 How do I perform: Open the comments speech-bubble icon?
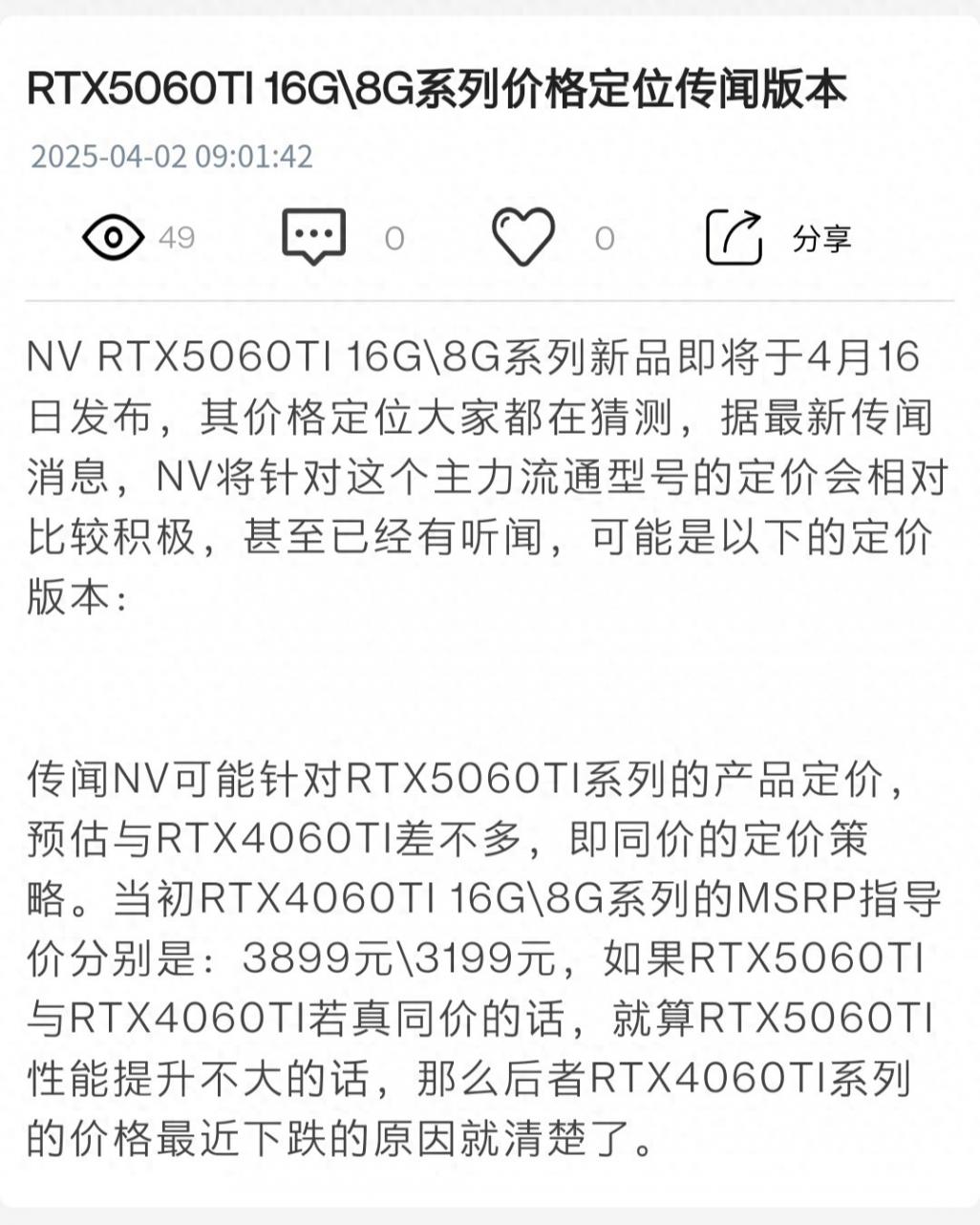pyautogui.click(x=313, y=237)
